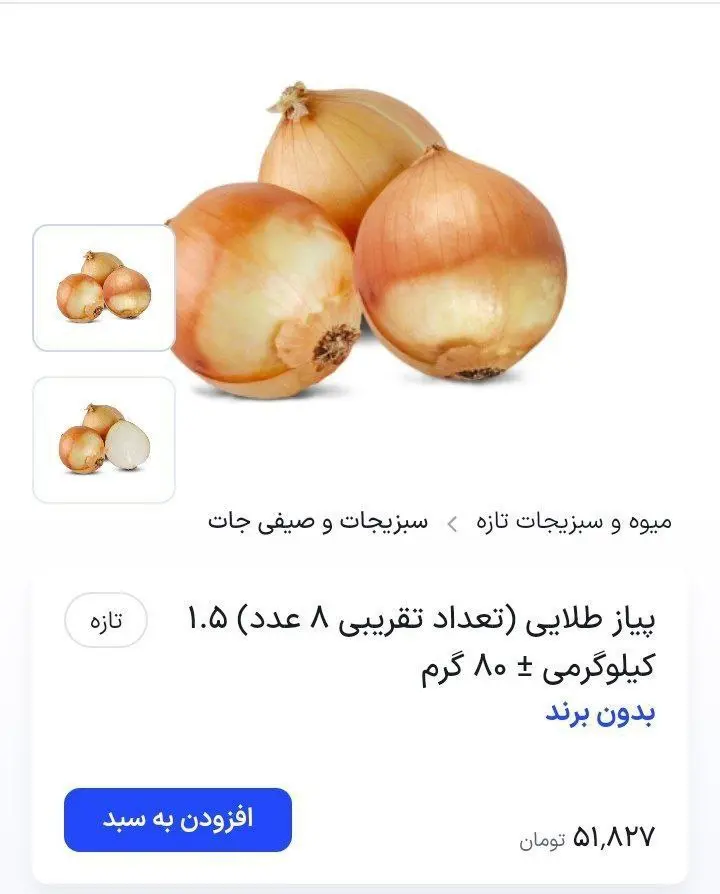Select the sliced onion preview in the sidebar
Screen dimensions: 720x894
[x=104, y=436]
